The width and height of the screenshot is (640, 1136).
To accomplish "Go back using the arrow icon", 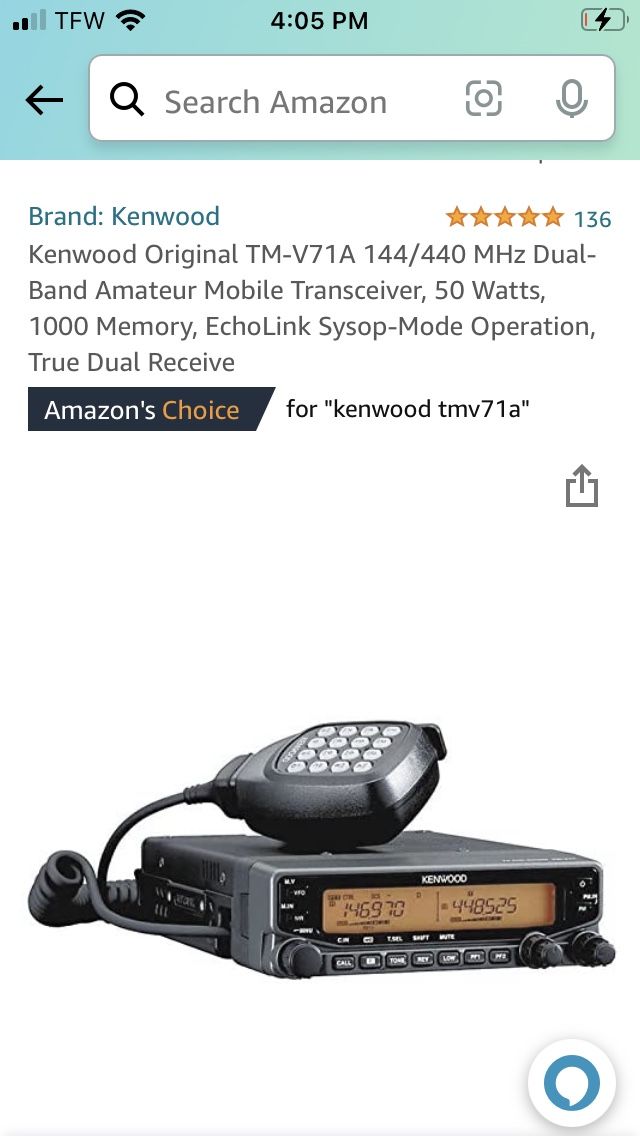I will (44, 100).
